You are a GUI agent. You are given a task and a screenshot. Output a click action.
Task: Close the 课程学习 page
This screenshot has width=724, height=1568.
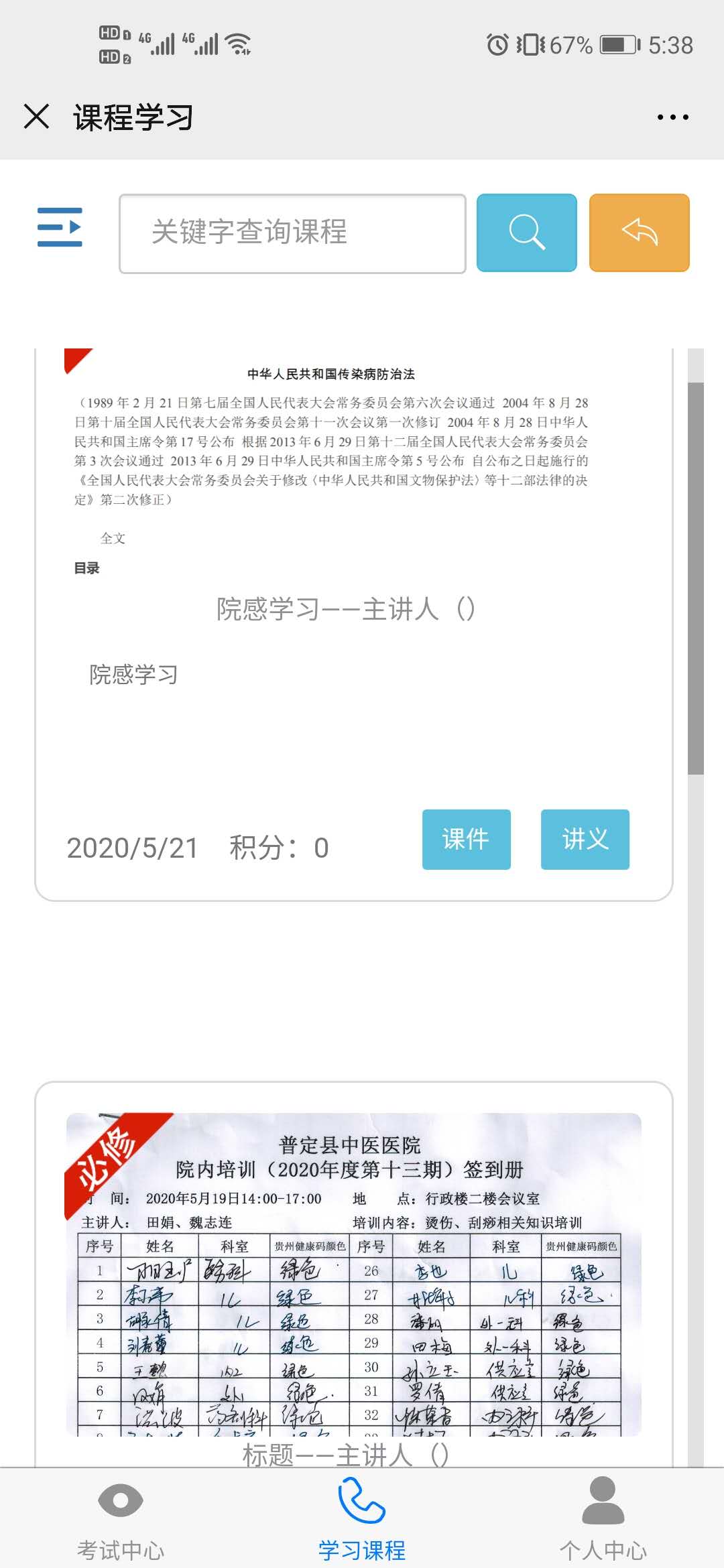coord(37,117)
